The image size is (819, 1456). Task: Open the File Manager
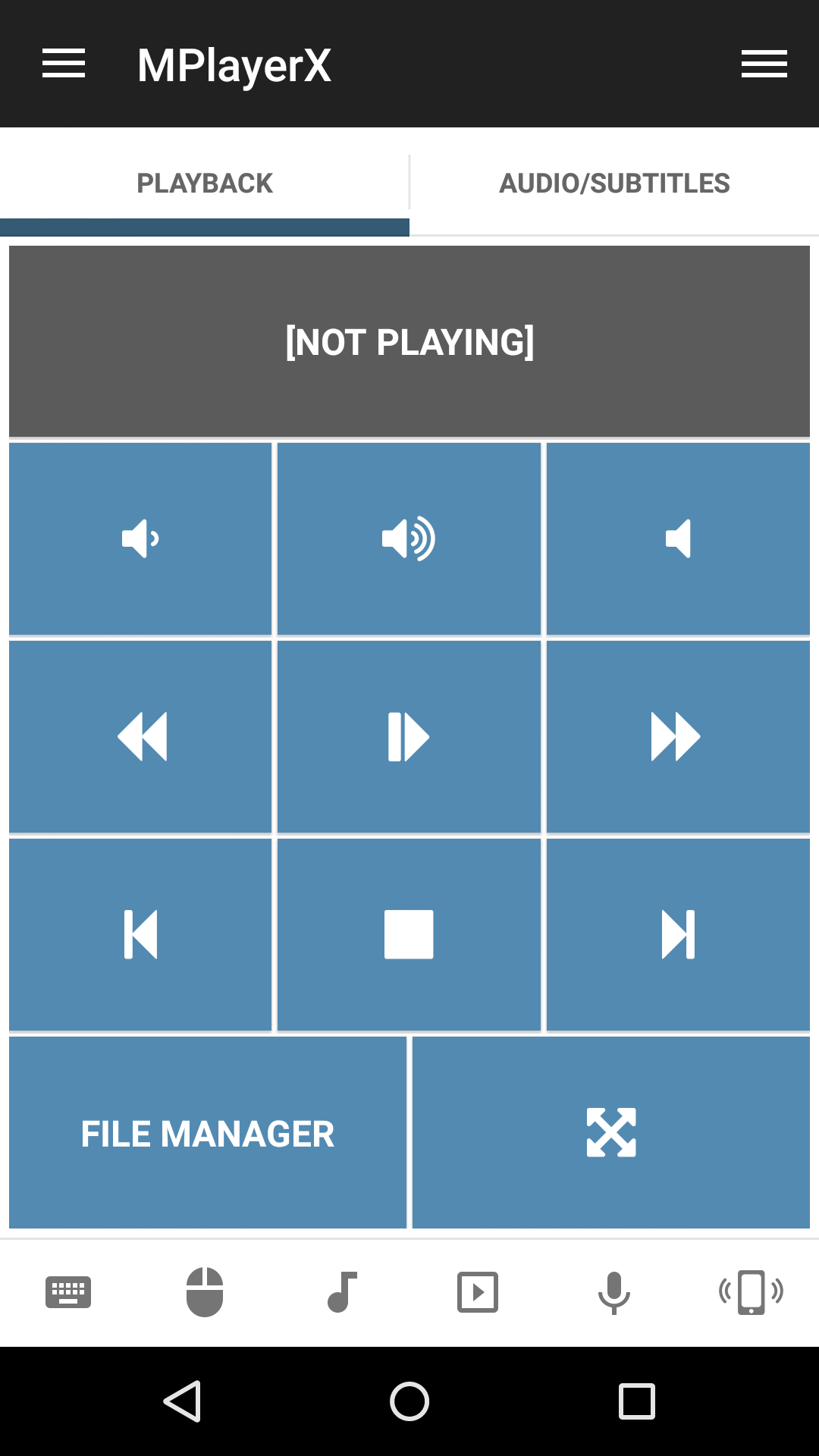[x=208, y=1133]
